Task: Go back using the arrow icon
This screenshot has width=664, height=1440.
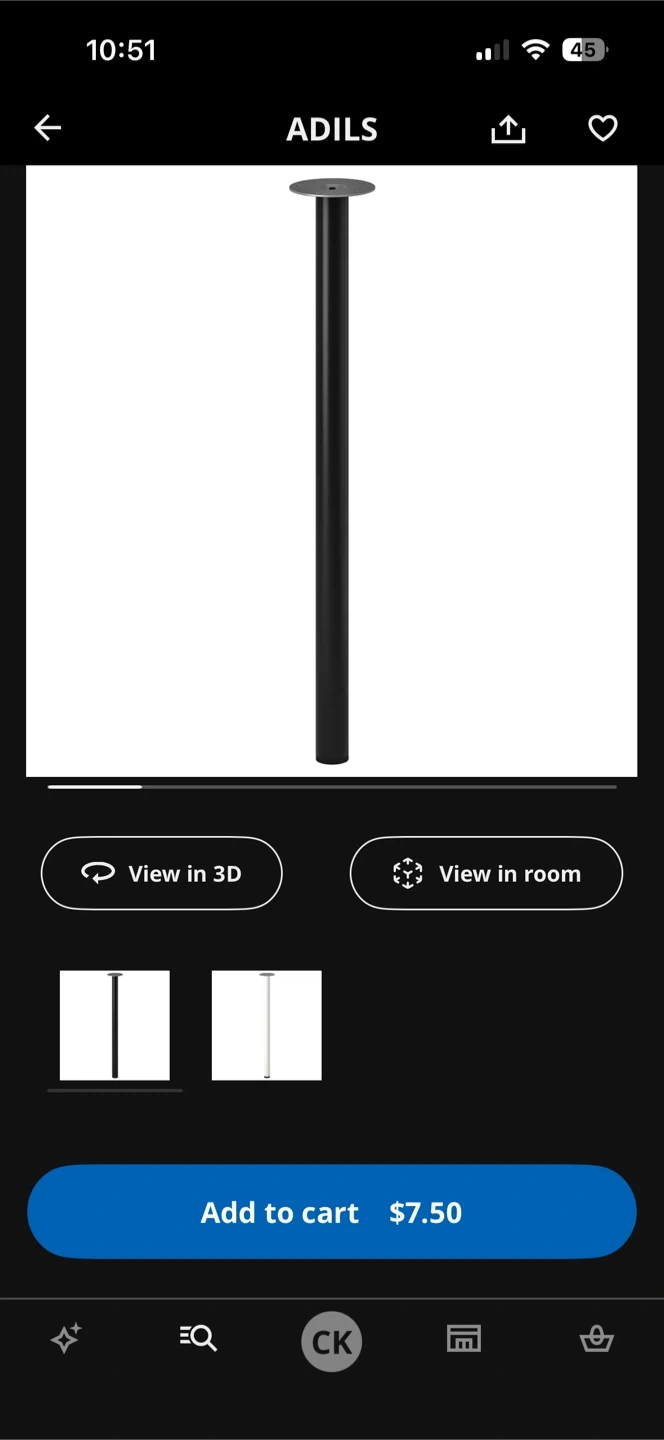Action: (48, 128)
